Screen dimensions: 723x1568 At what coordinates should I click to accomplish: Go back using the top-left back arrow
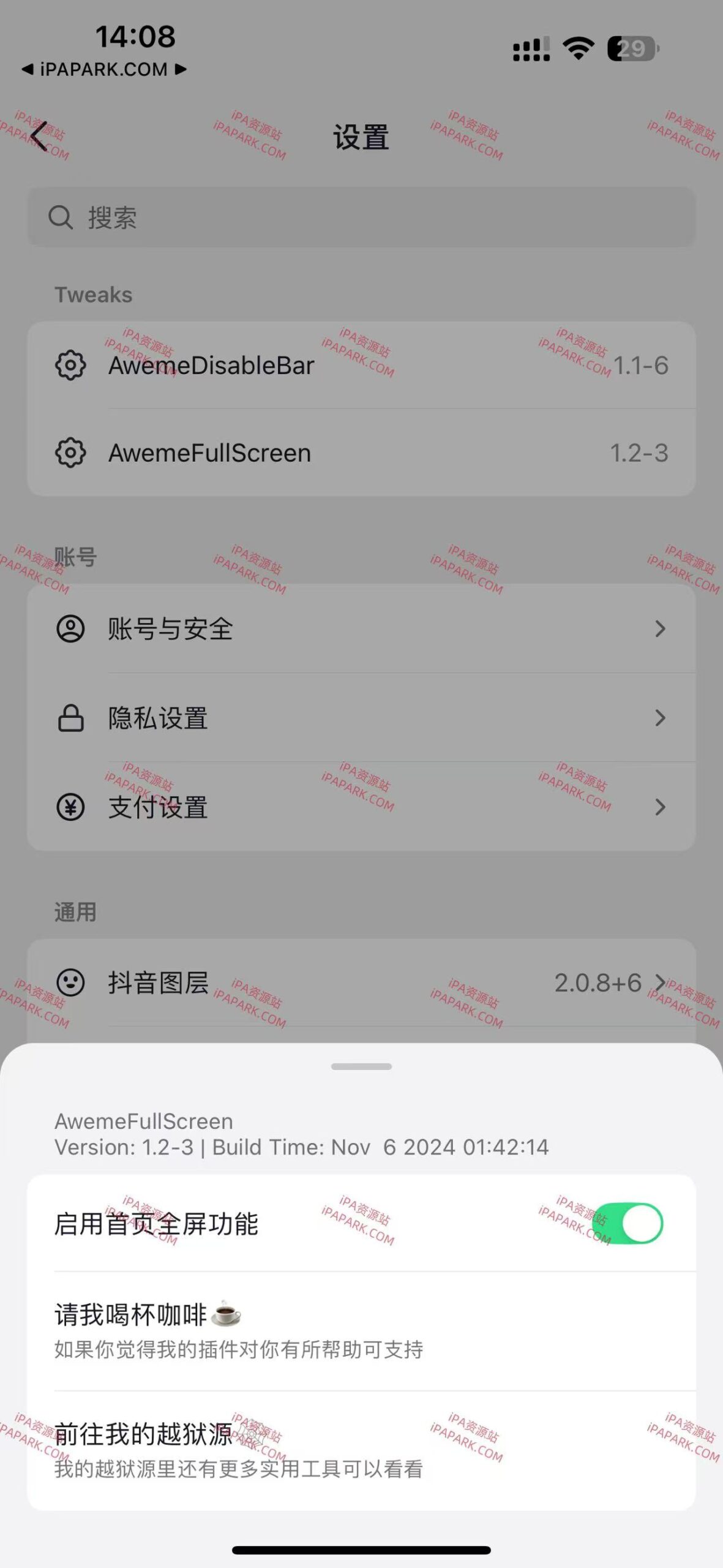pyautogui.click(x=40, y=136)
